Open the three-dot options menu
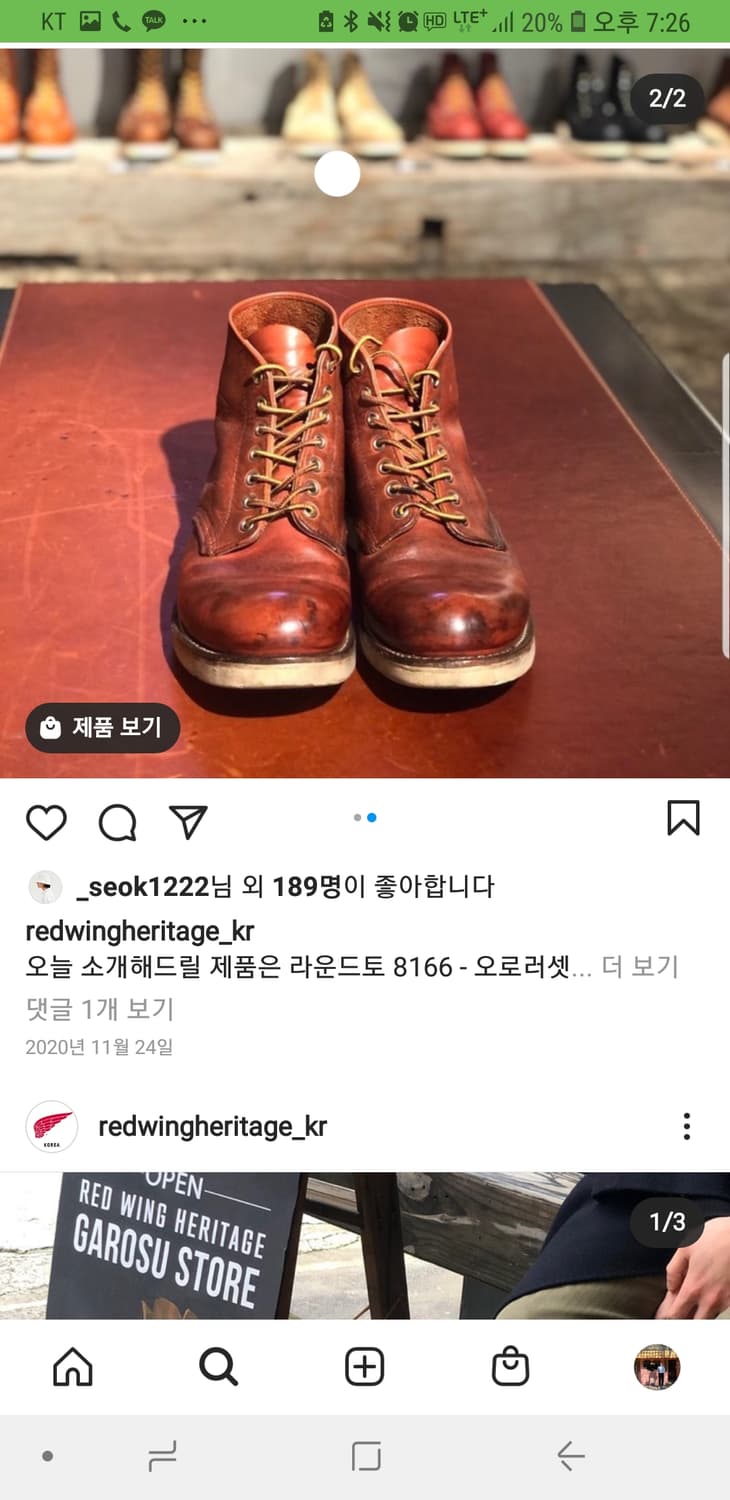The image size is (730, 1500). point(687,1126)
